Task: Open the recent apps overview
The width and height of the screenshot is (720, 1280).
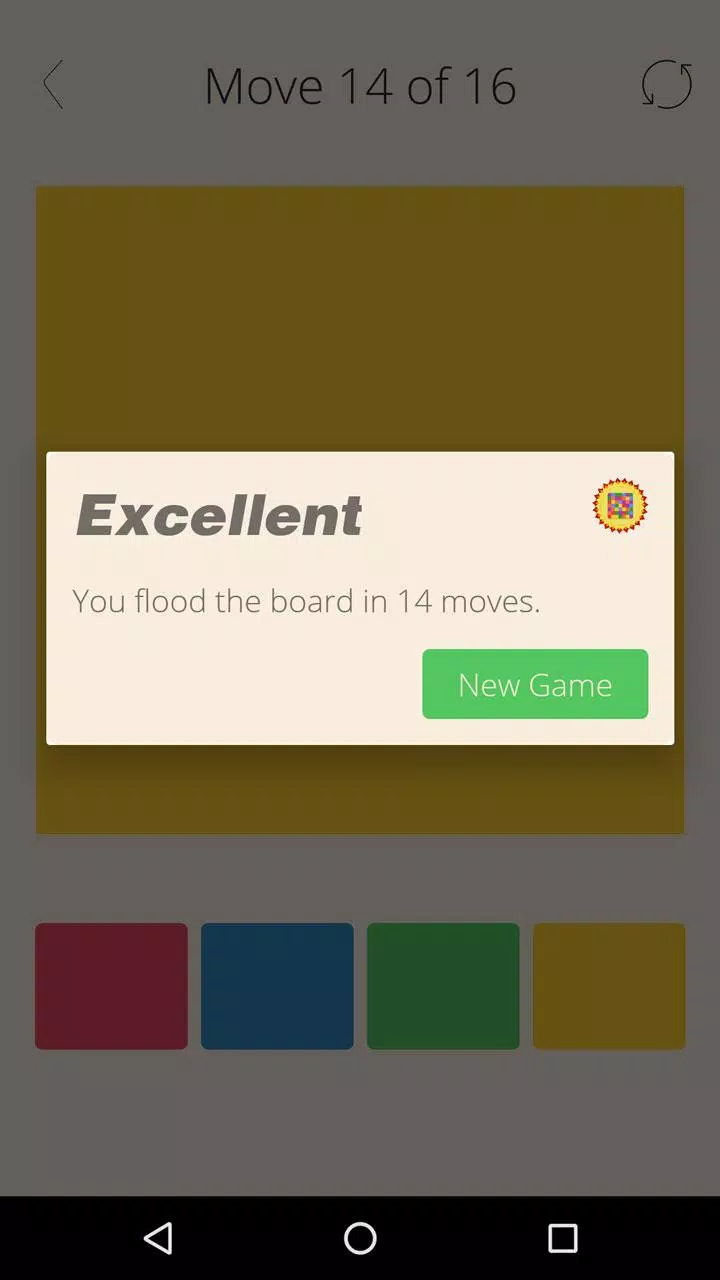Action: coord(563,1238)
